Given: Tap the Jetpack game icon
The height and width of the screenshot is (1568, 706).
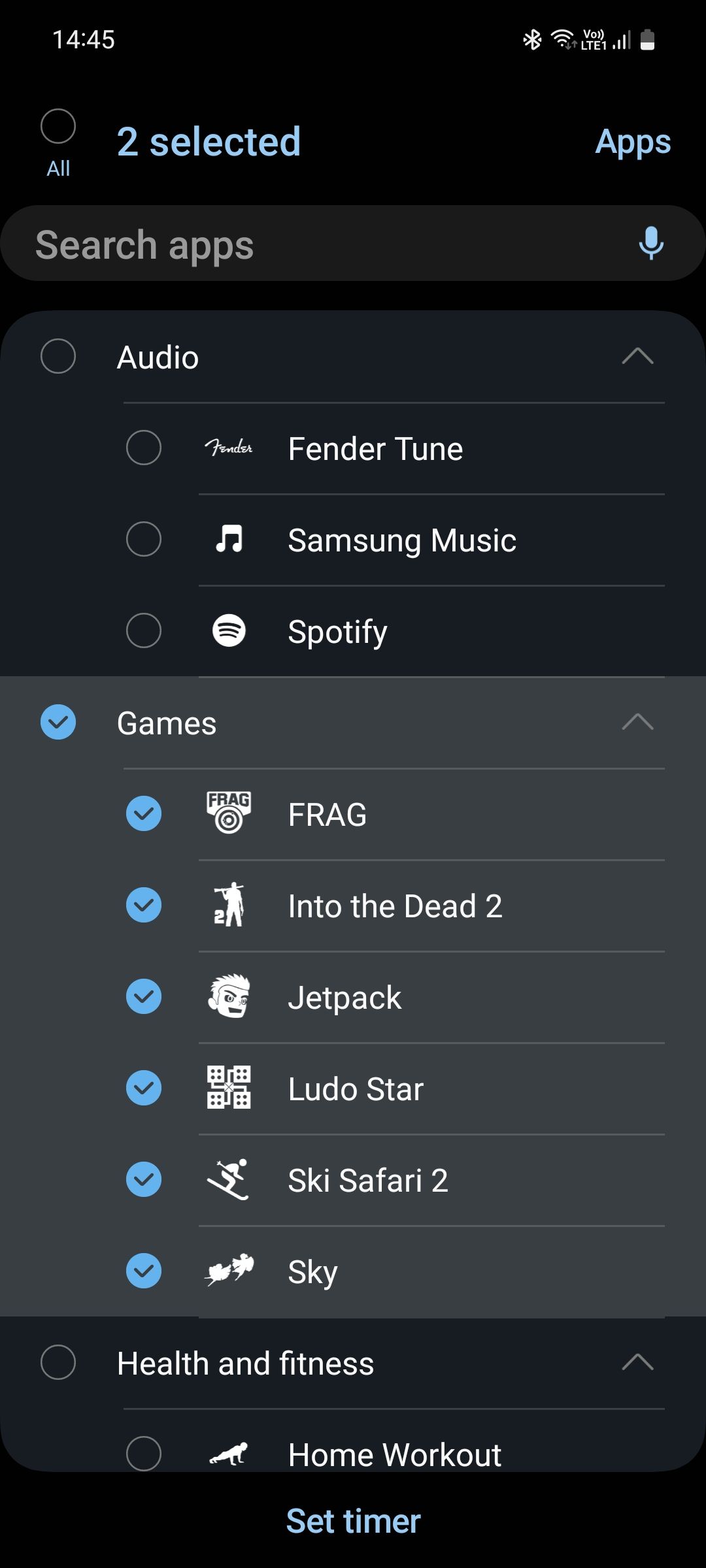Looking at the screenshot, I should click(230, 996).
